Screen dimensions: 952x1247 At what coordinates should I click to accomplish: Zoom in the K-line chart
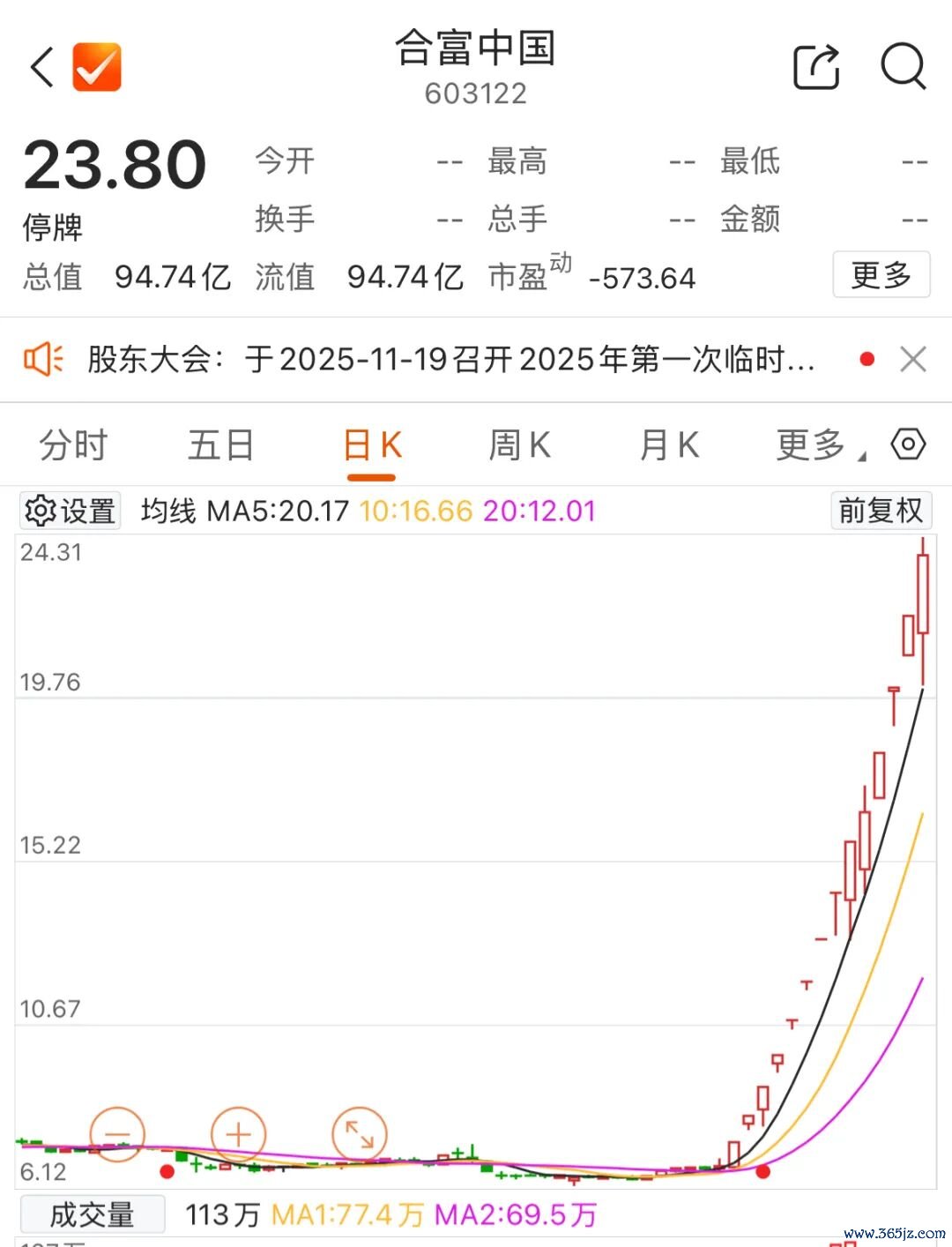[238, 1134]
